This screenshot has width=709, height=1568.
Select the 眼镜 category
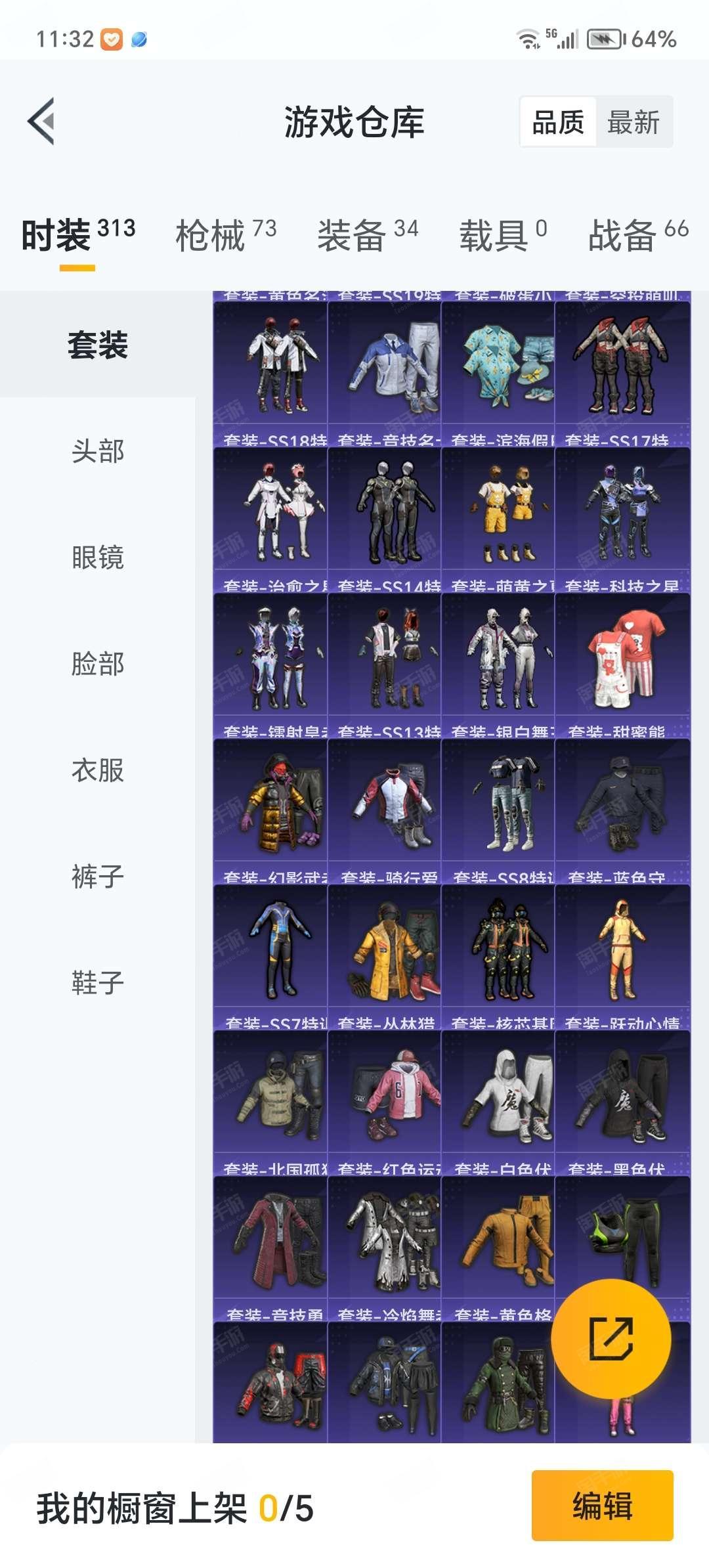(98, 557)
